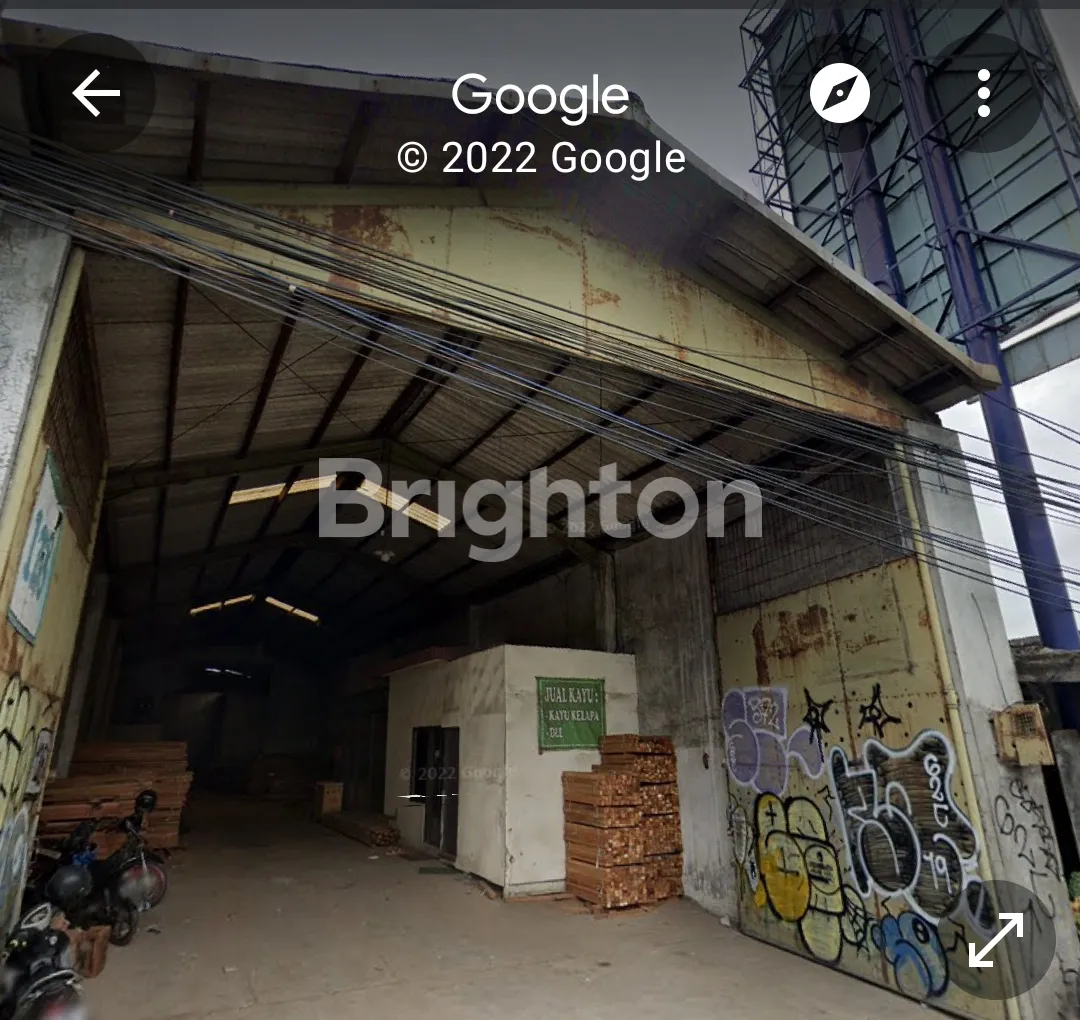The height and width of the screenshot is (1020, 1080).
Task: Expand Street View to full screen
Action: tap(996, 940)
